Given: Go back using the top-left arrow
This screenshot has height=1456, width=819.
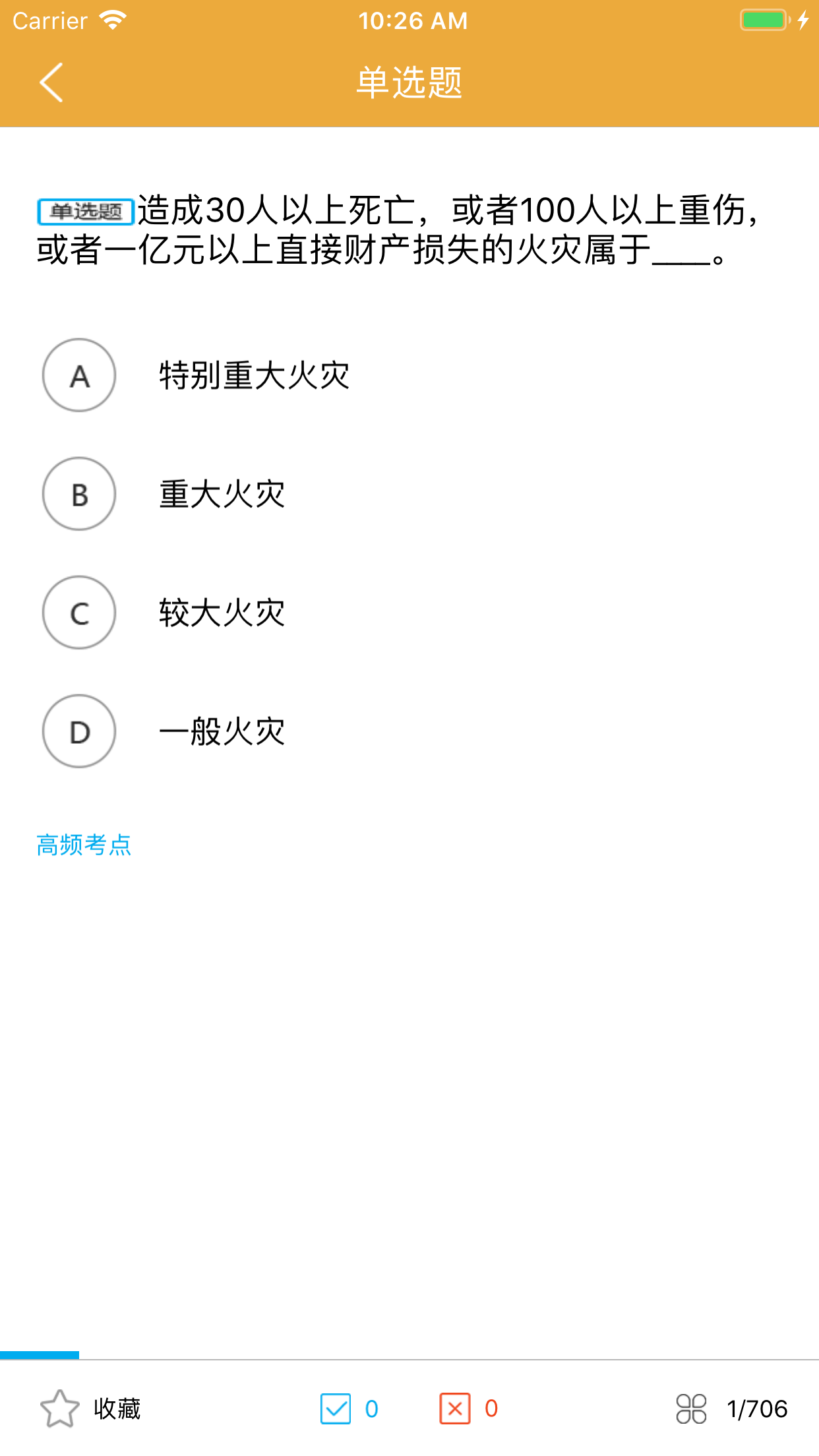Looking at the screenshot, I should pos(51,82).
